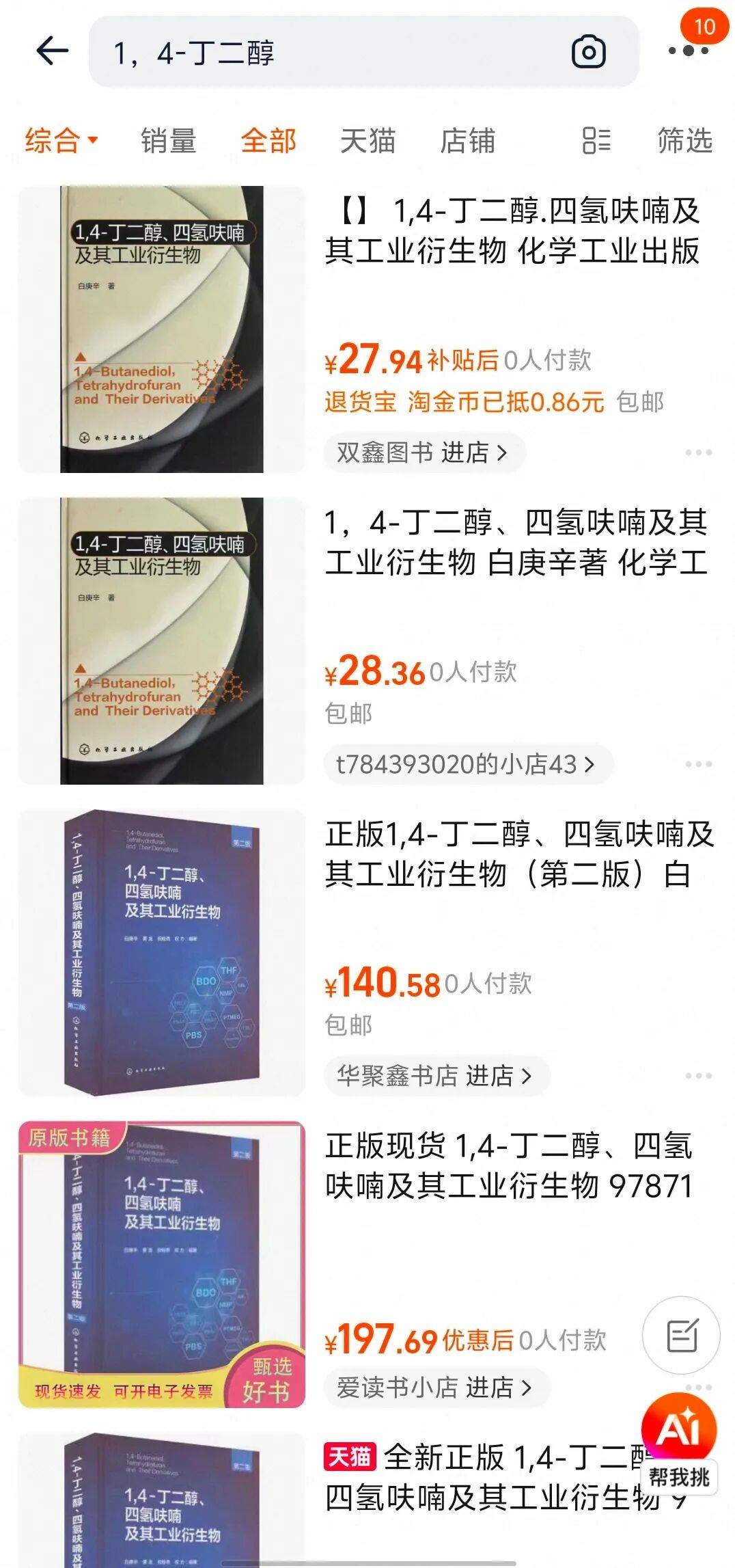
Task: Open more actions for the 双鑫图书 listing
Action: click(x=701, y=451)
